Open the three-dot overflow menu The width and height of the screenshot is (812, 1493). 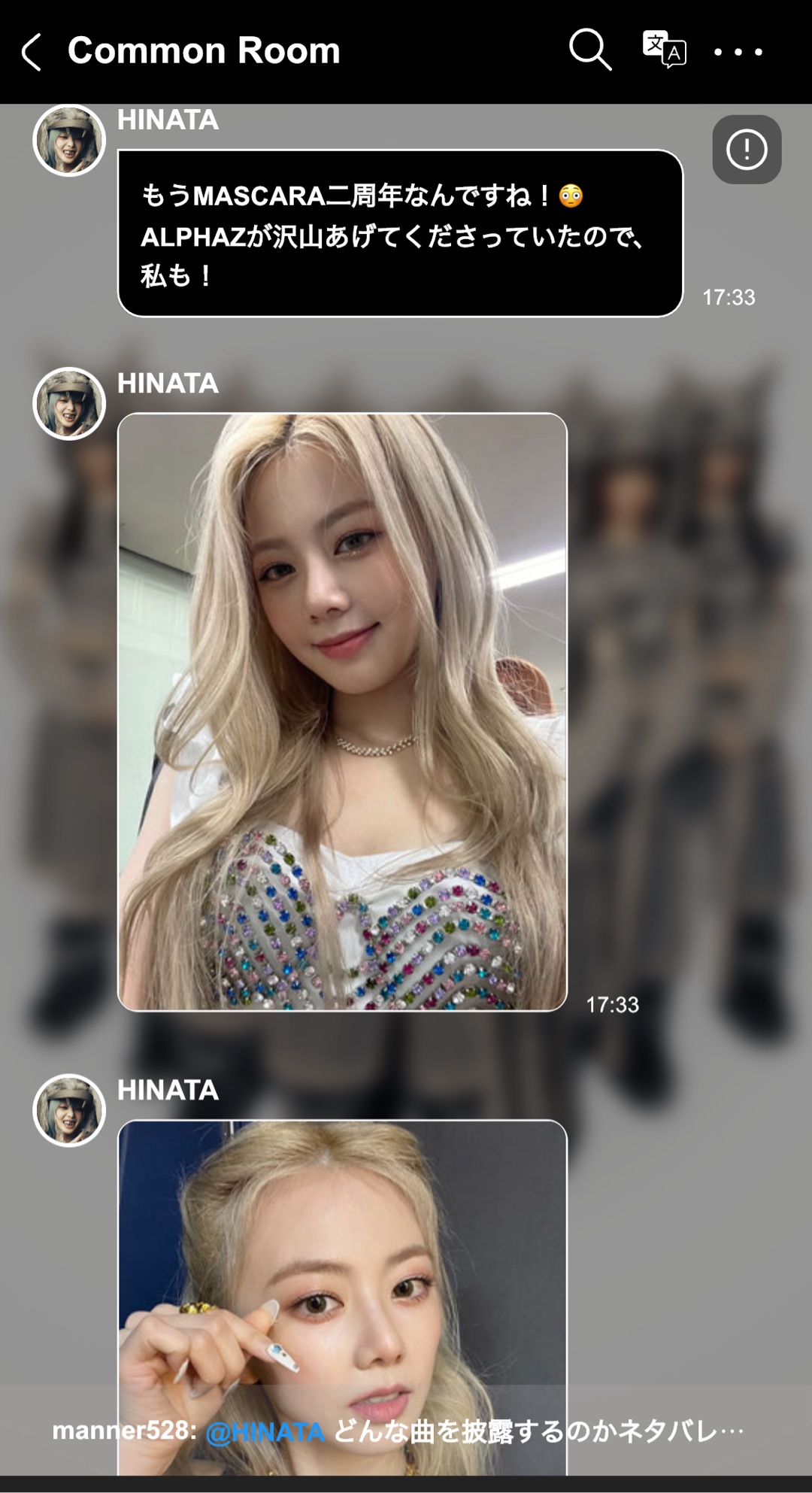tap(738, 52)
